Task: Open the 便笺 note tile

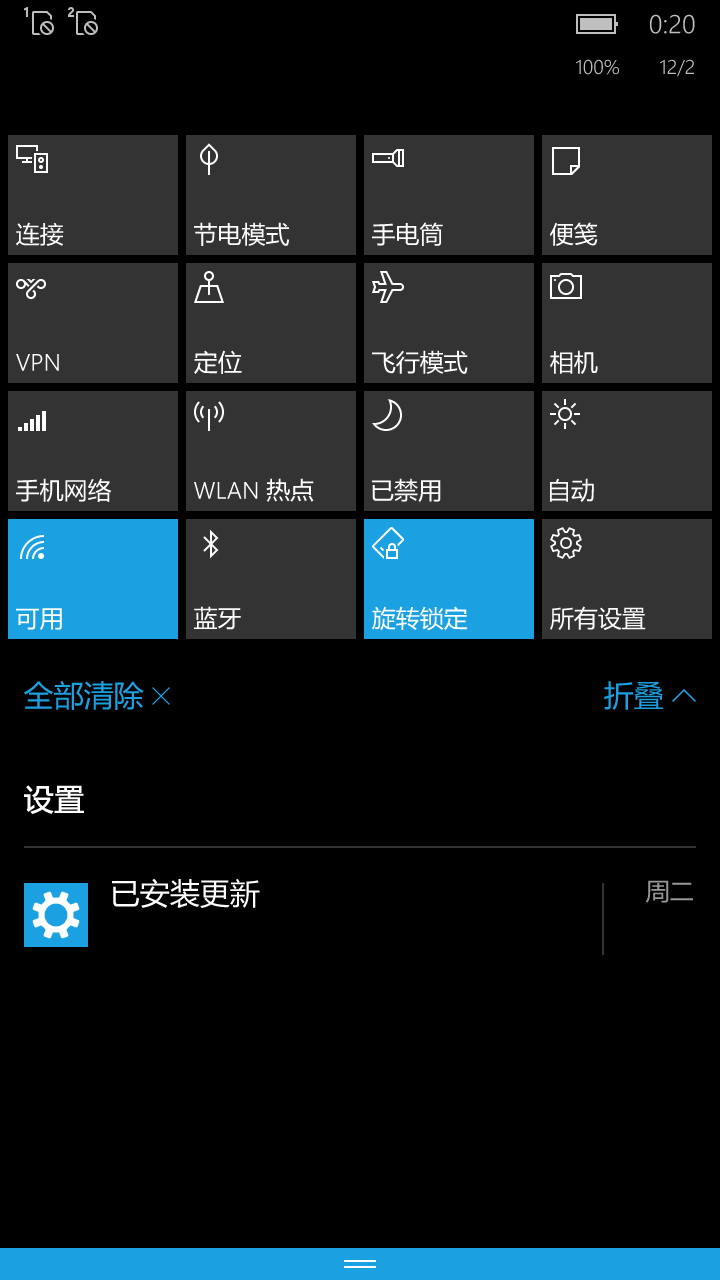Action: 627,195
